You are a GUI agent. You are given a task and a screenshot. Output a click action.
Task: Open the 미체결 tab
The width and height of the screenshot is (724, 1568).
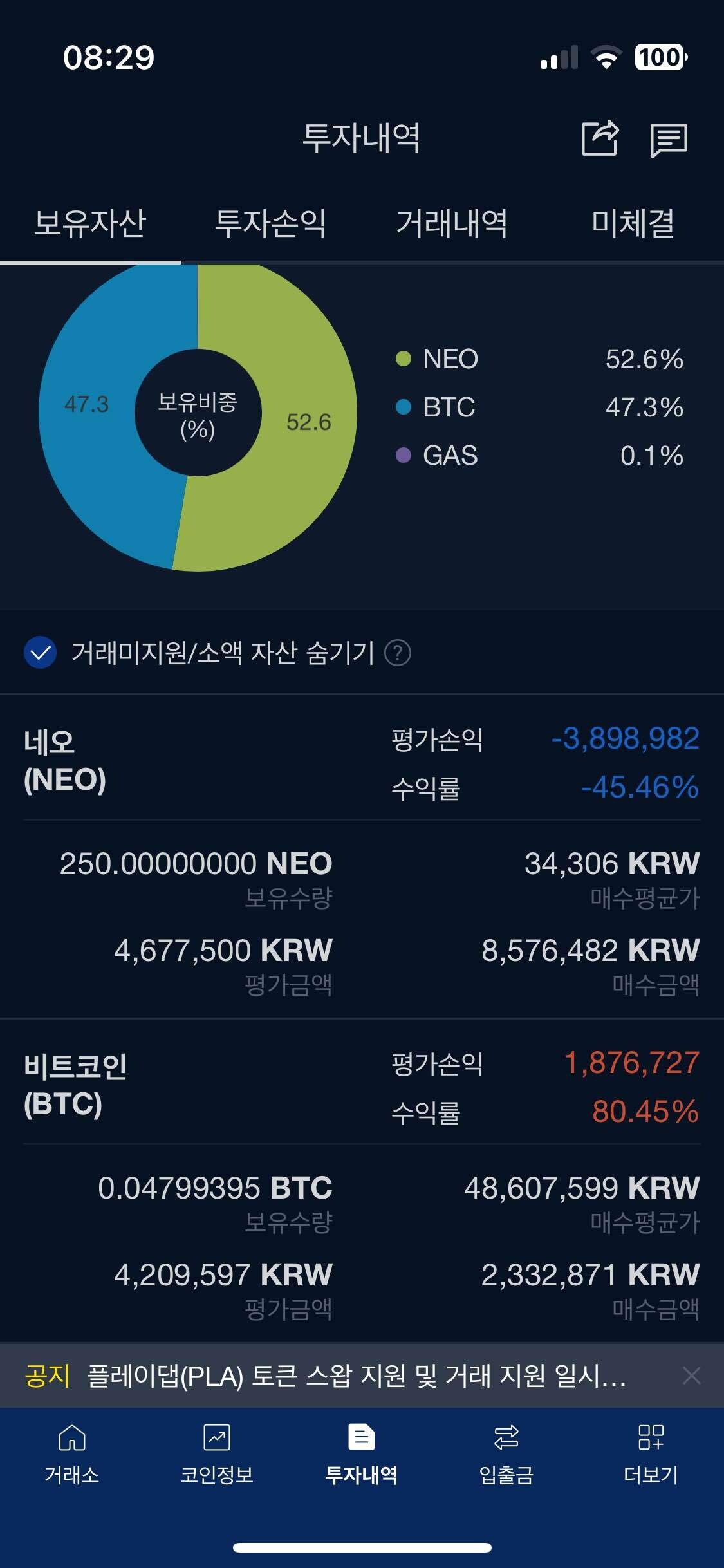coord(634,224)
